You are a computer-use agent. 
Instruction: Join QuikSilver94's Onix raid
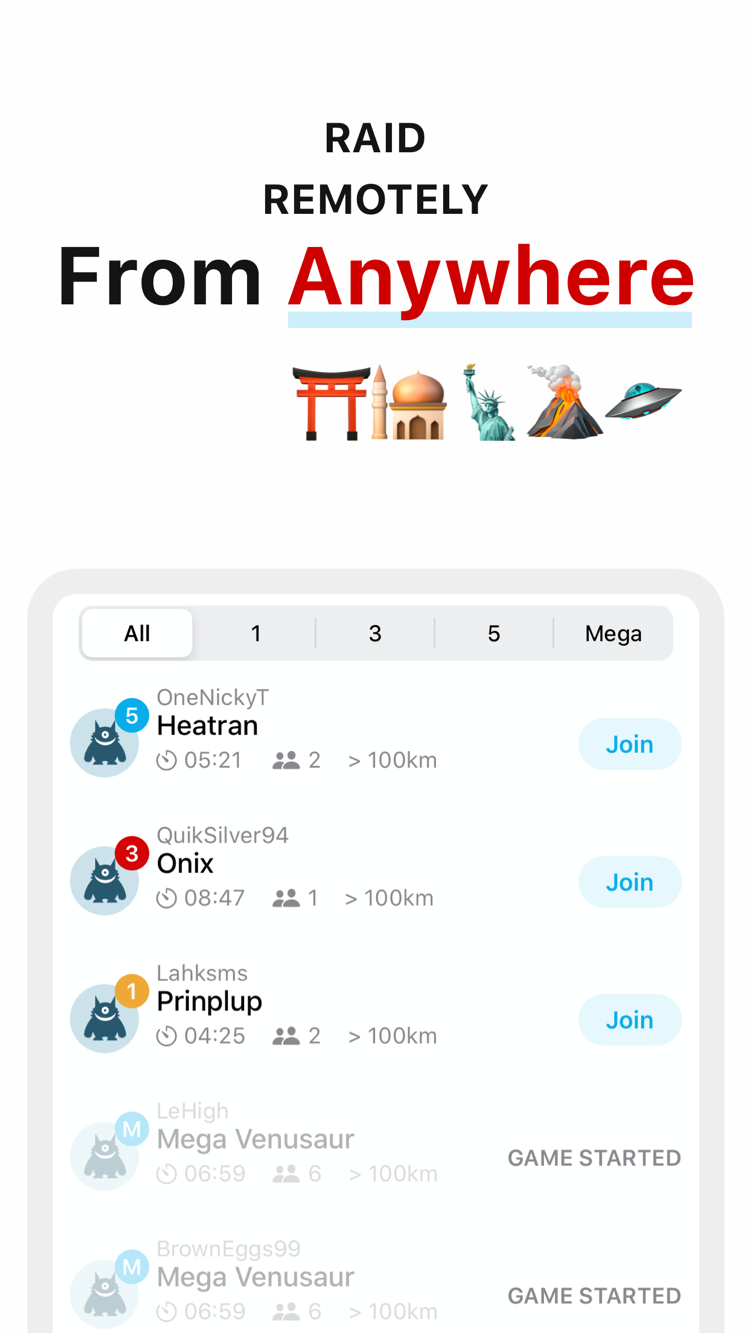629,882
